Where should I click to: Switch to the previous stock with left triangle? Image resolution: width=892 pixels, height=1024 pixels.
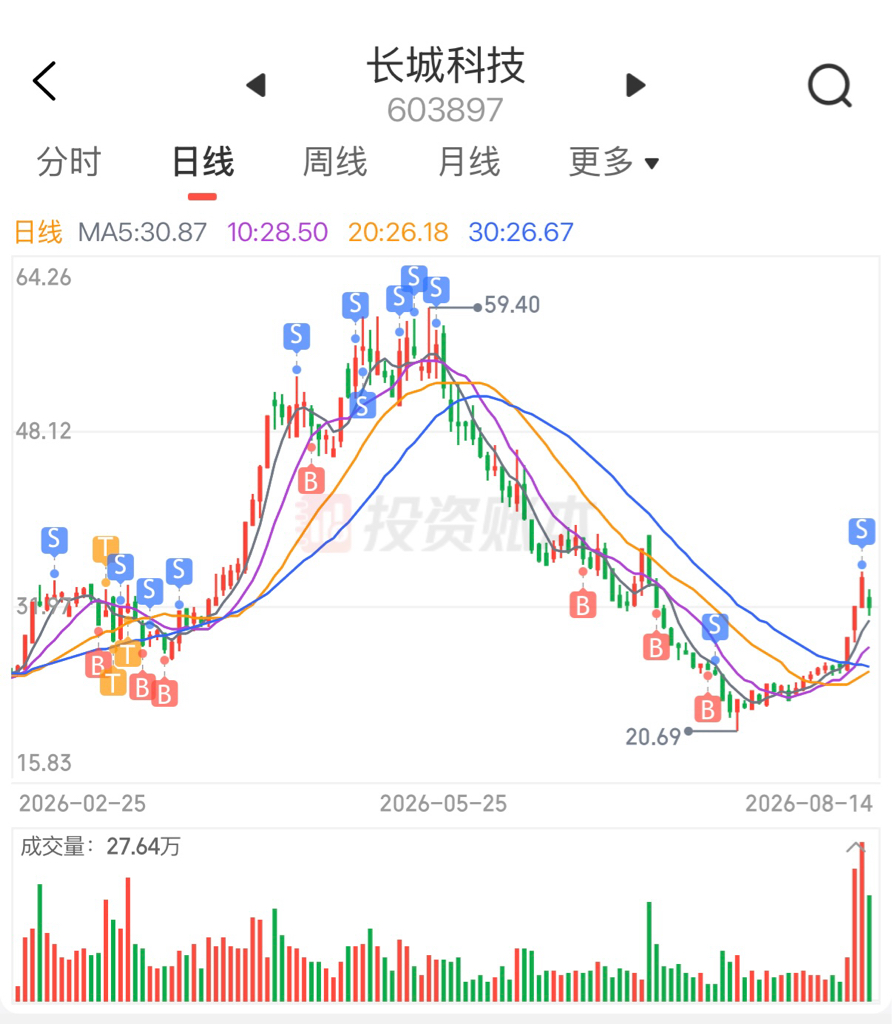[x=256, y=85]
